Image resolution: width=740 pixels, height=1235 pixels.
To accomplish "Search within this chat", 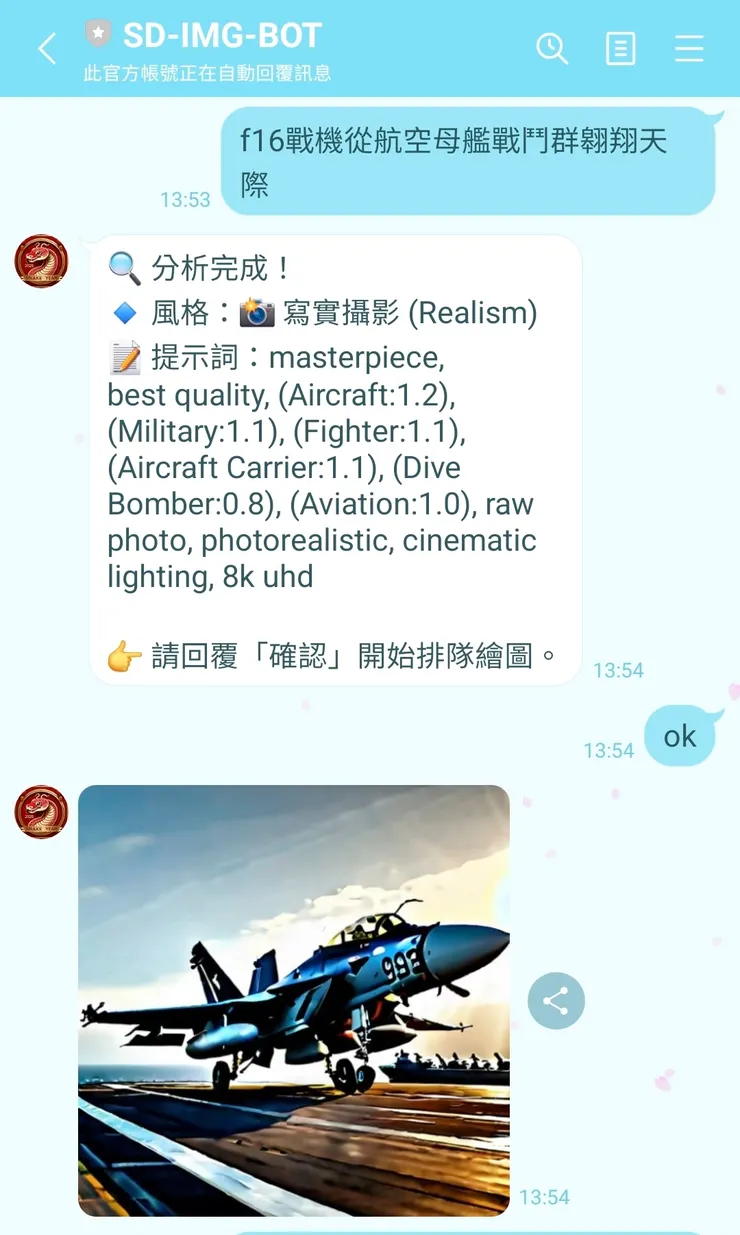I will 552,48.
